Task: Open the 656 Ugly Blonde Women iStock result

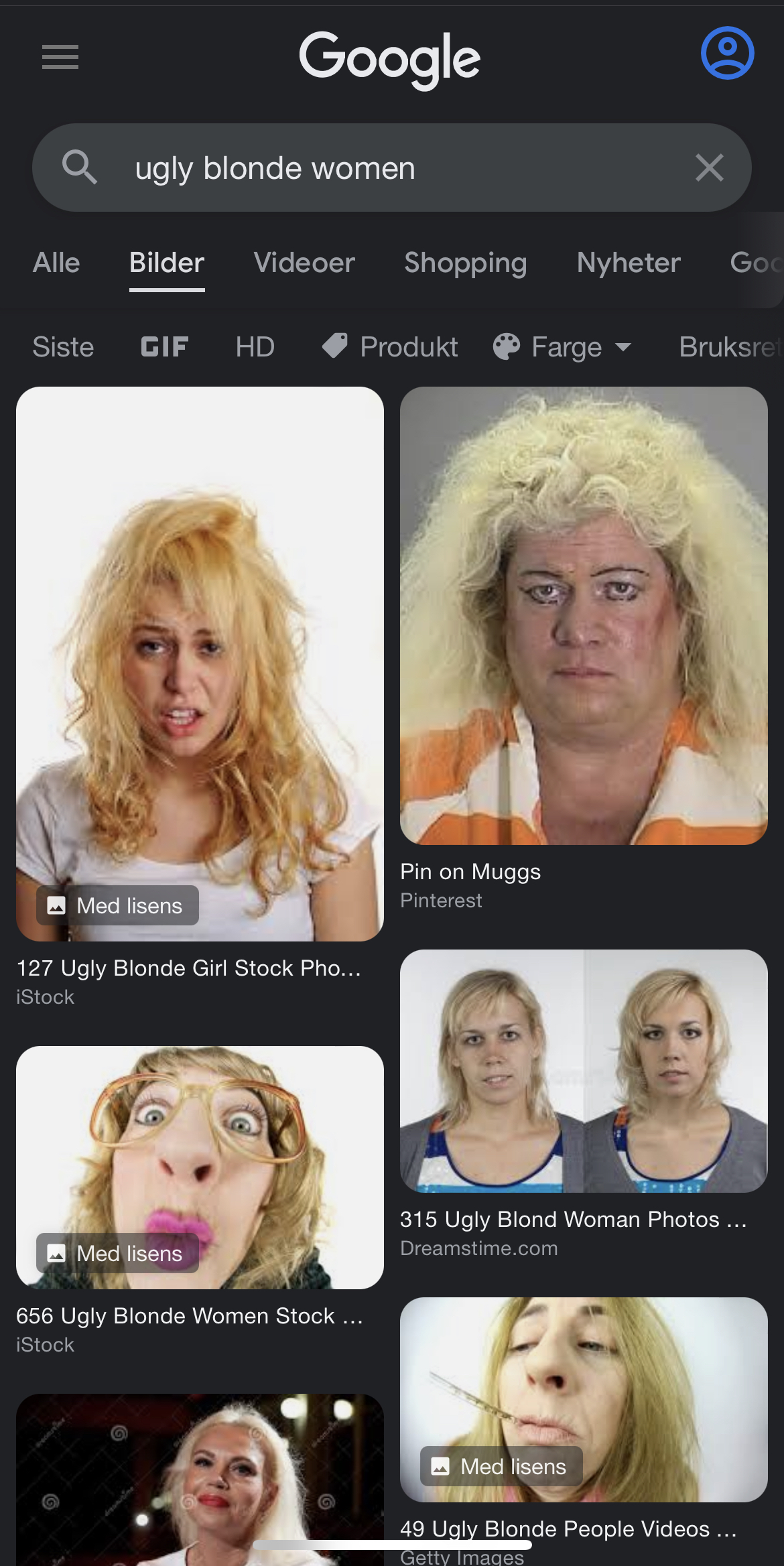Action: [x=200, y=1167]
